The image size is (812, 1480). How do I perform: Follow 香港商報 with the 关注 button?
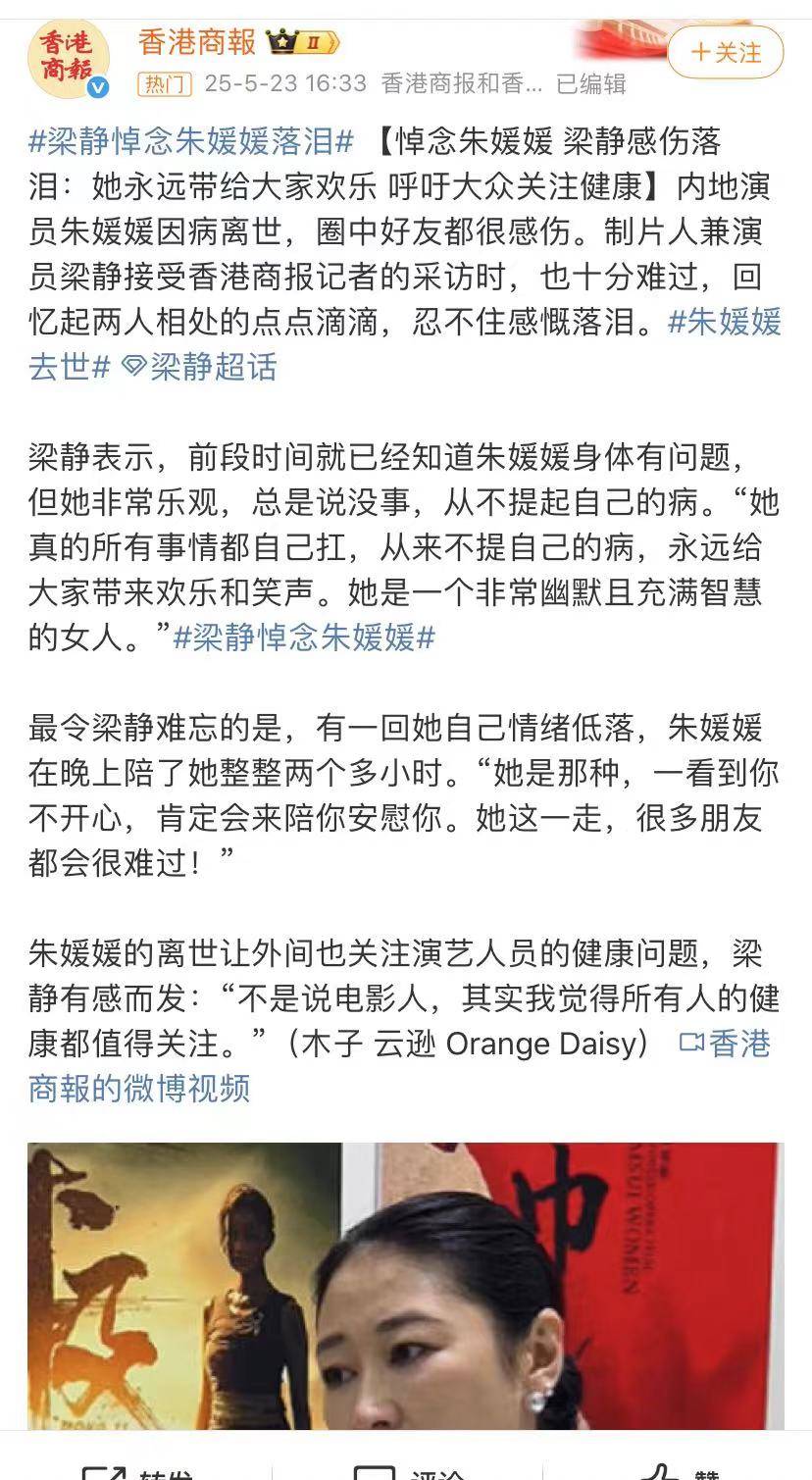(726, 52)
